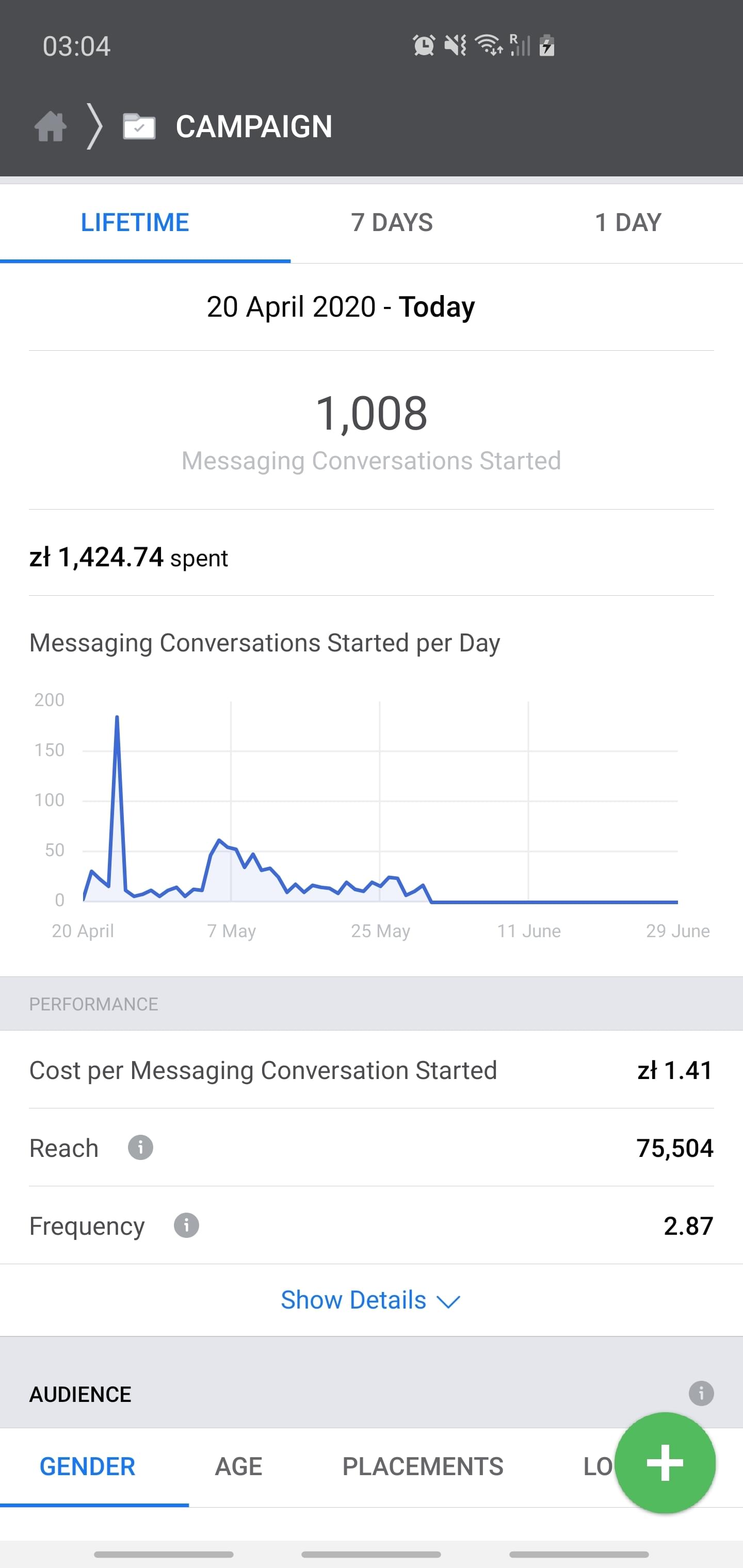
Task: Switch to the Placements audience tab
Action: 423,1467
